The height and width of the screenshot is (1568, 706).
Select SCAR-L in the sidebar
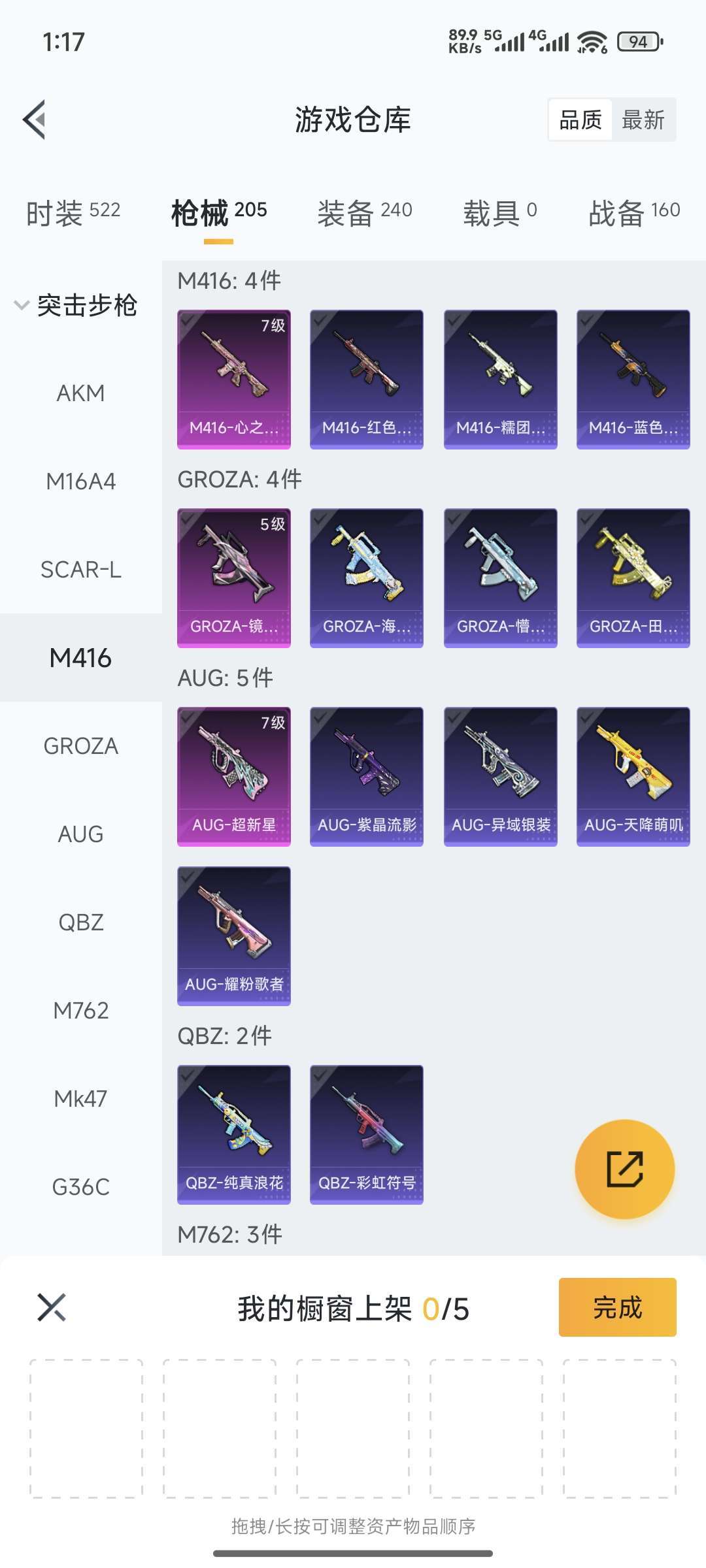(81, 570)
